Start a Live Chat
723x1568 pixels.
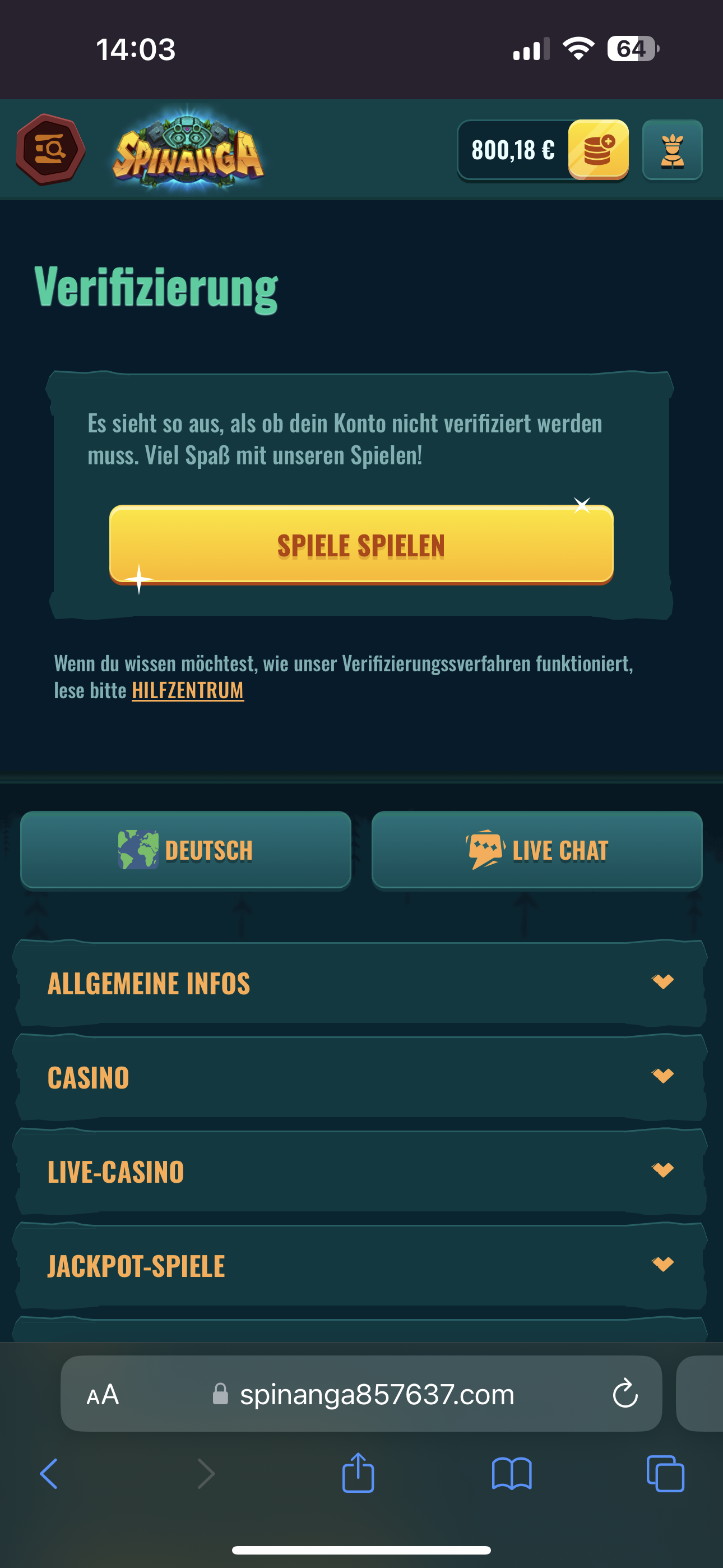click(537, 850)
